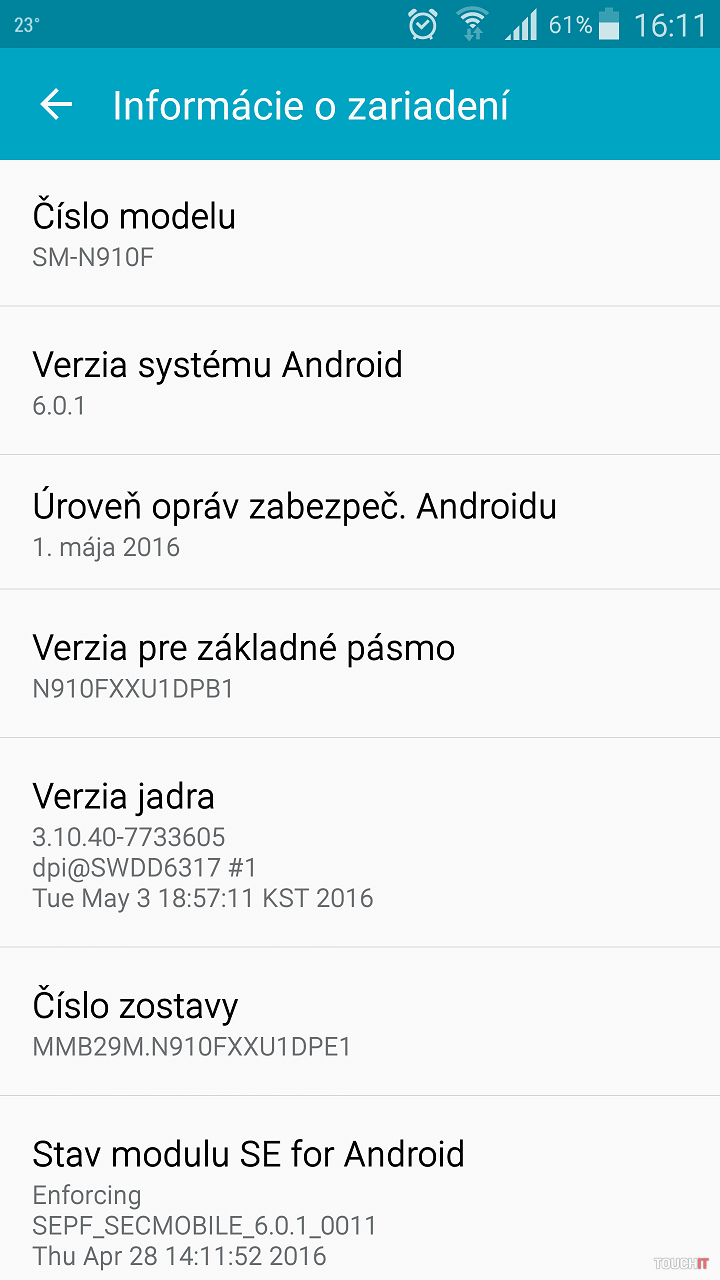This screenshot has height=1280, width=720.
Task: Go back from Informácie o zariadení
Action: [x=56, y=105]
